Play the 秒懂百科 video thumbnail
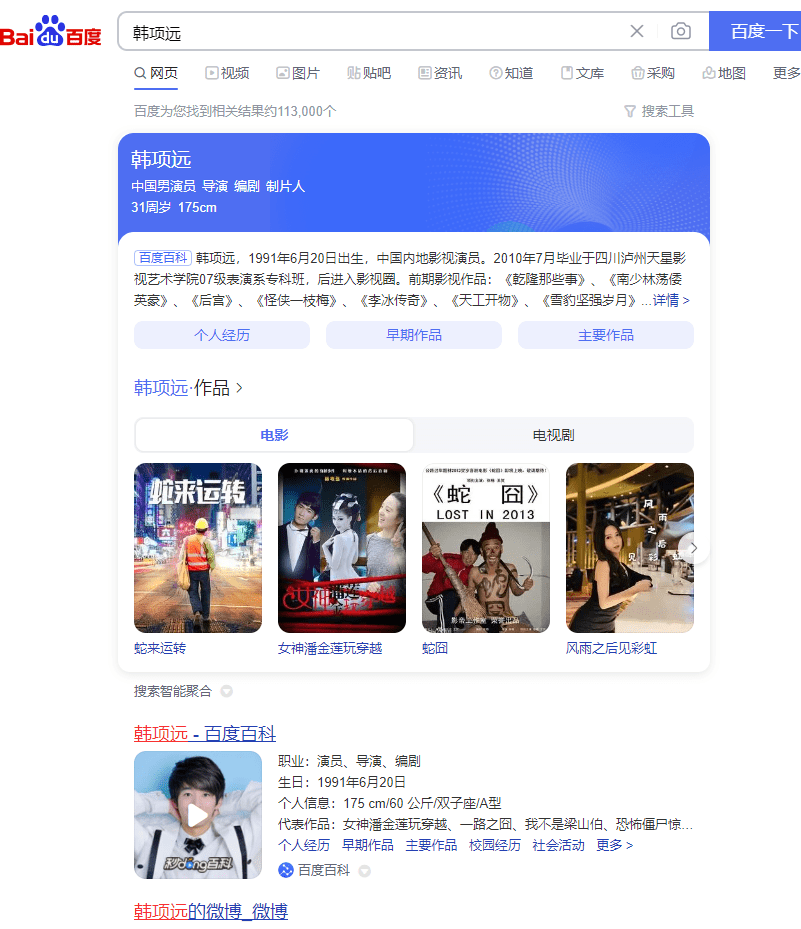801x929 pixels. [x=198, y=814]
